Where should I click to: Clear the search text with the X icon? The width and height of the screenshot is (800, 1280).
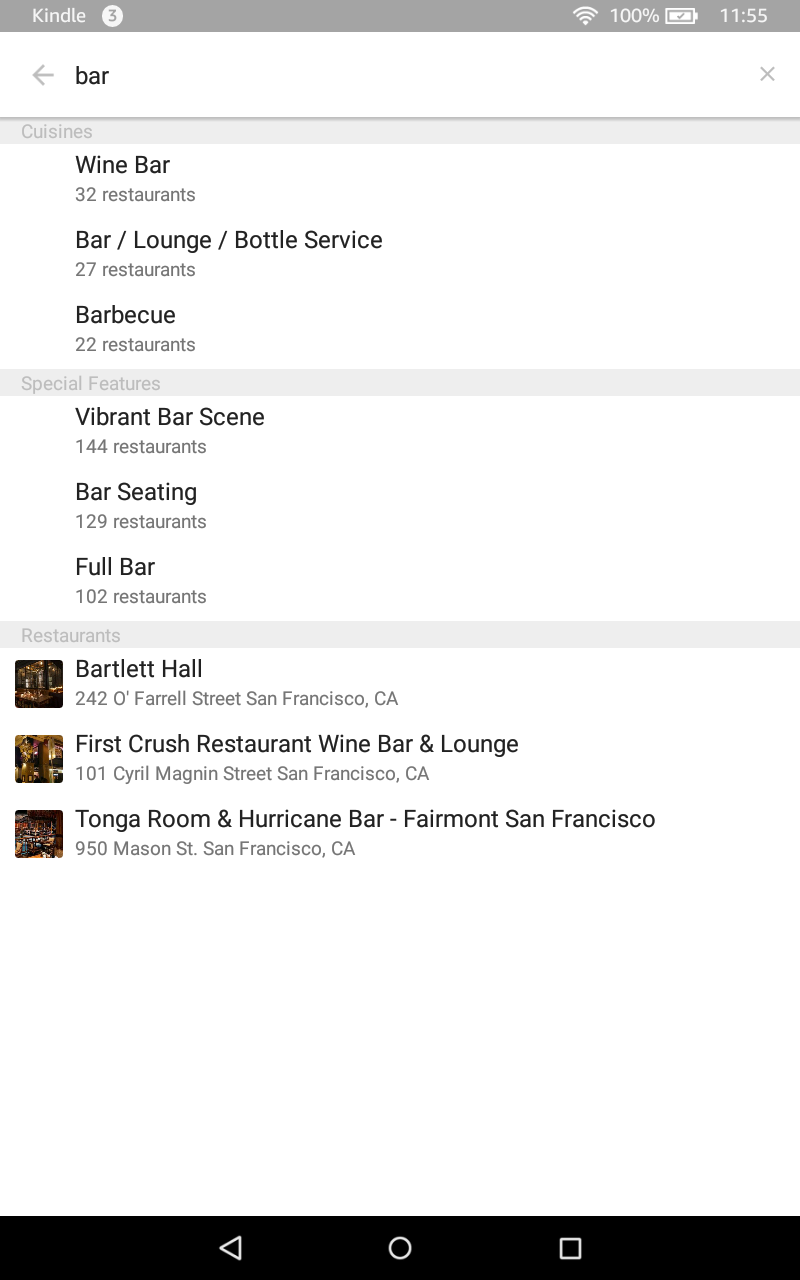pos(767,74)
